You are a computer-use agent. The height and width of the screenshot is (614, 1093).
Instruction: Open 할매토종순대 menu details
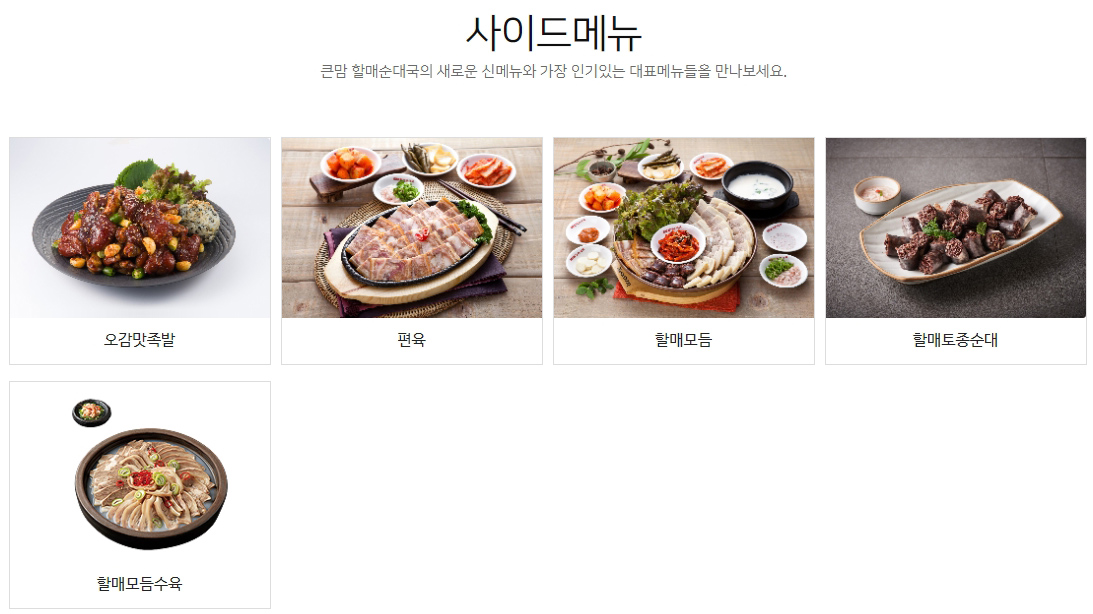[x=956, y=250]
